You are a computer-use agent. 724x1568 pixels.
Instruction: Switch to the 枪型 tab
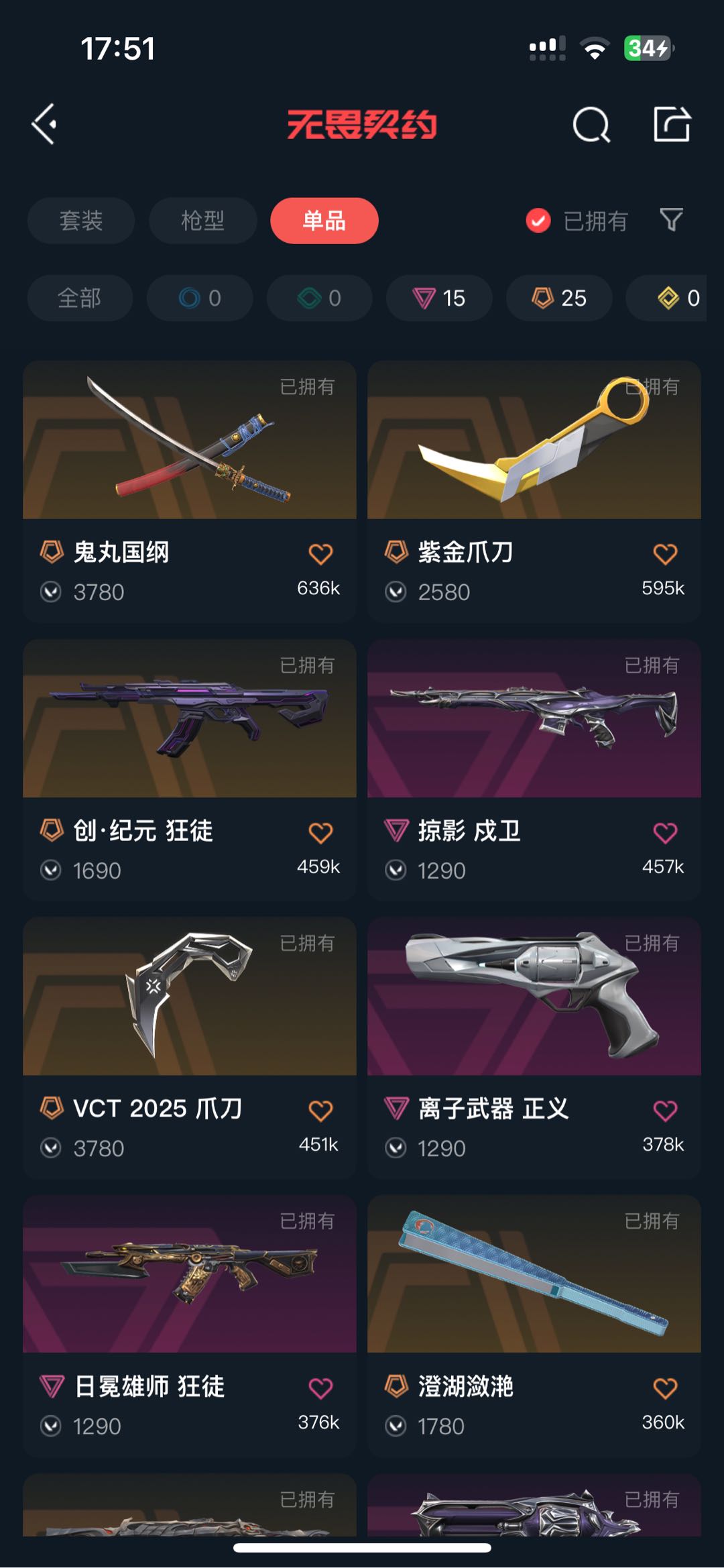click(x=202, y=221)
